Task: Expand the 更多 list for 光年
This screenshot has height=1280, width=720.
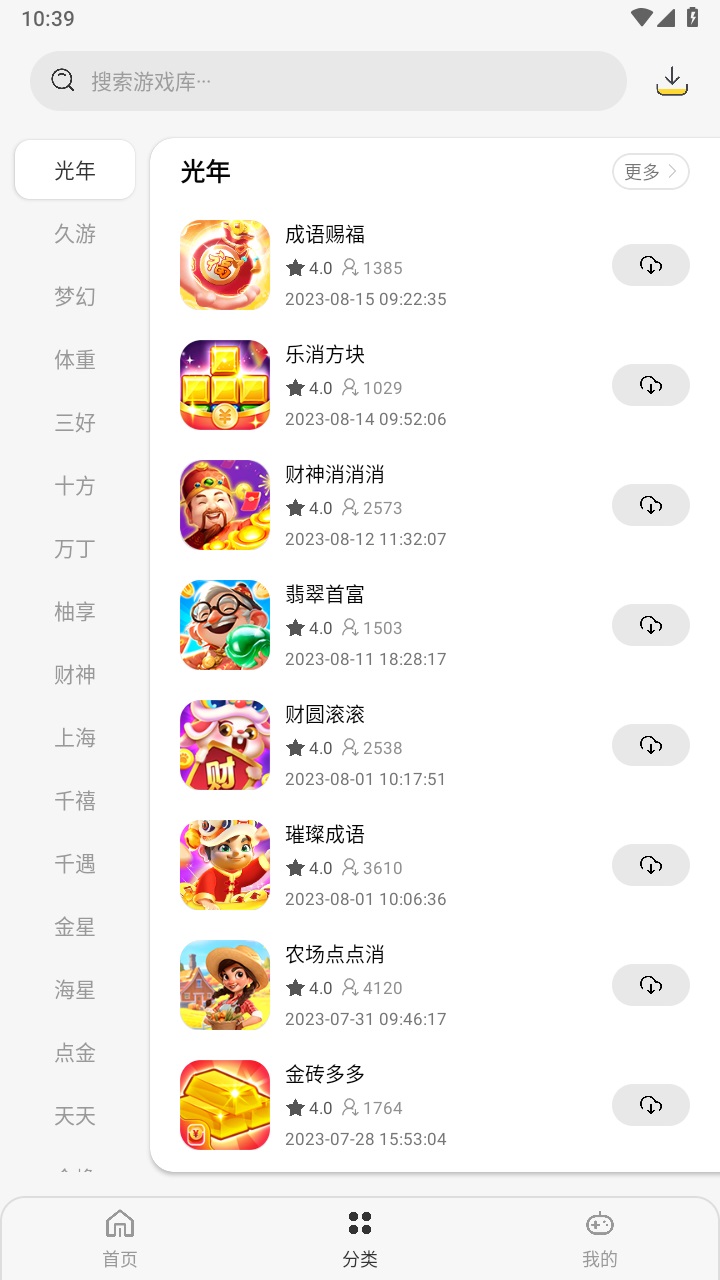Action: [x=650, y=171]
